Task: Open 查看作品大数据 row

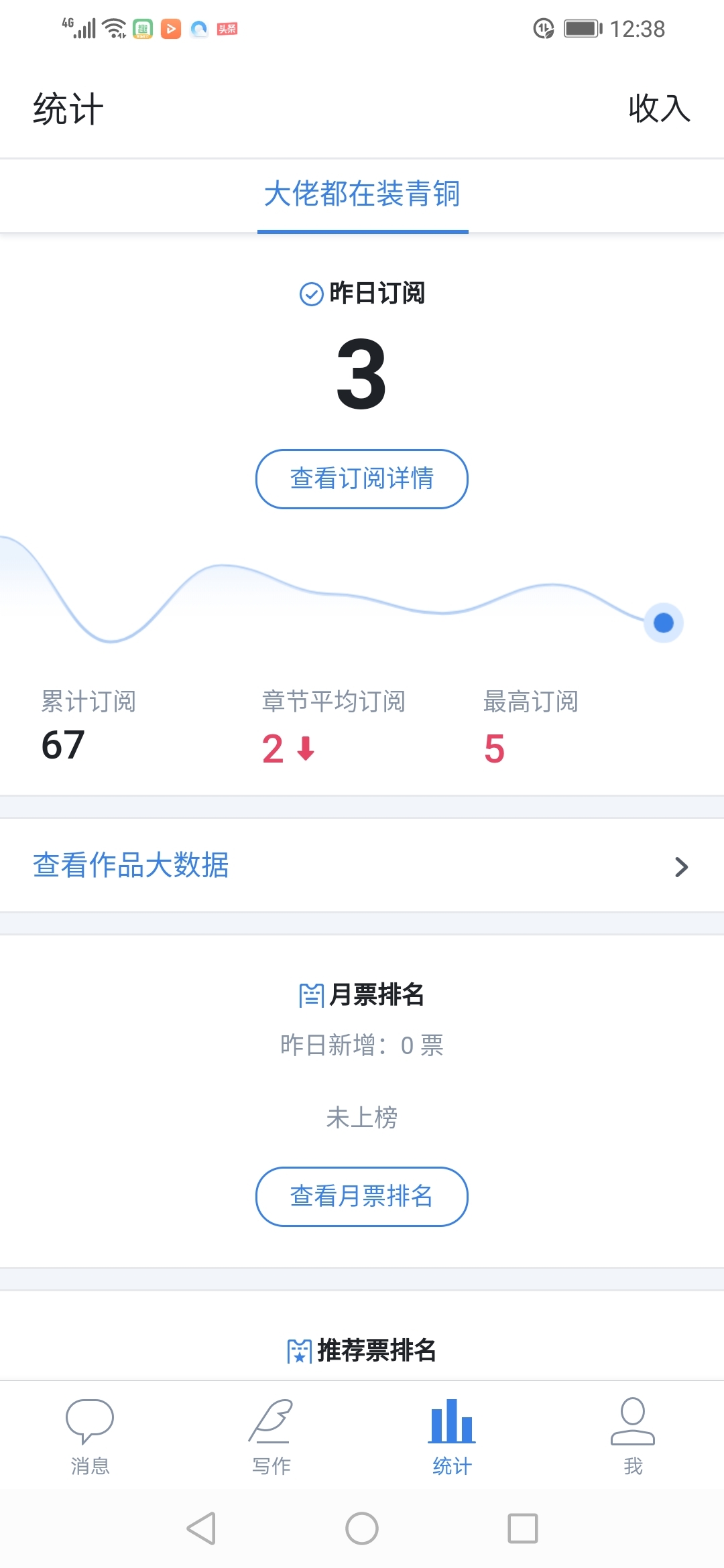Action: point(362,865)
